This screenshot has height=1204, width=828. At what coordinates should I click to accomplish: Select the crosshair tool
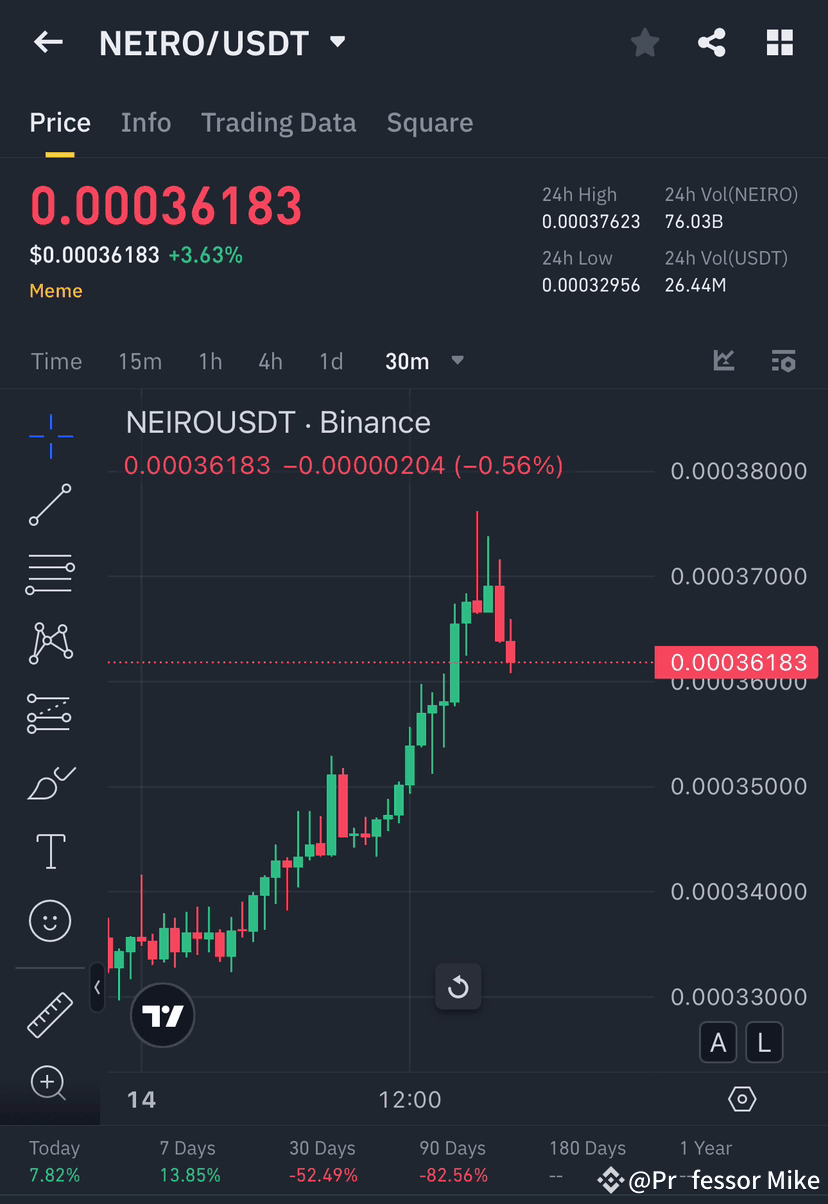(x=50, y=435)
